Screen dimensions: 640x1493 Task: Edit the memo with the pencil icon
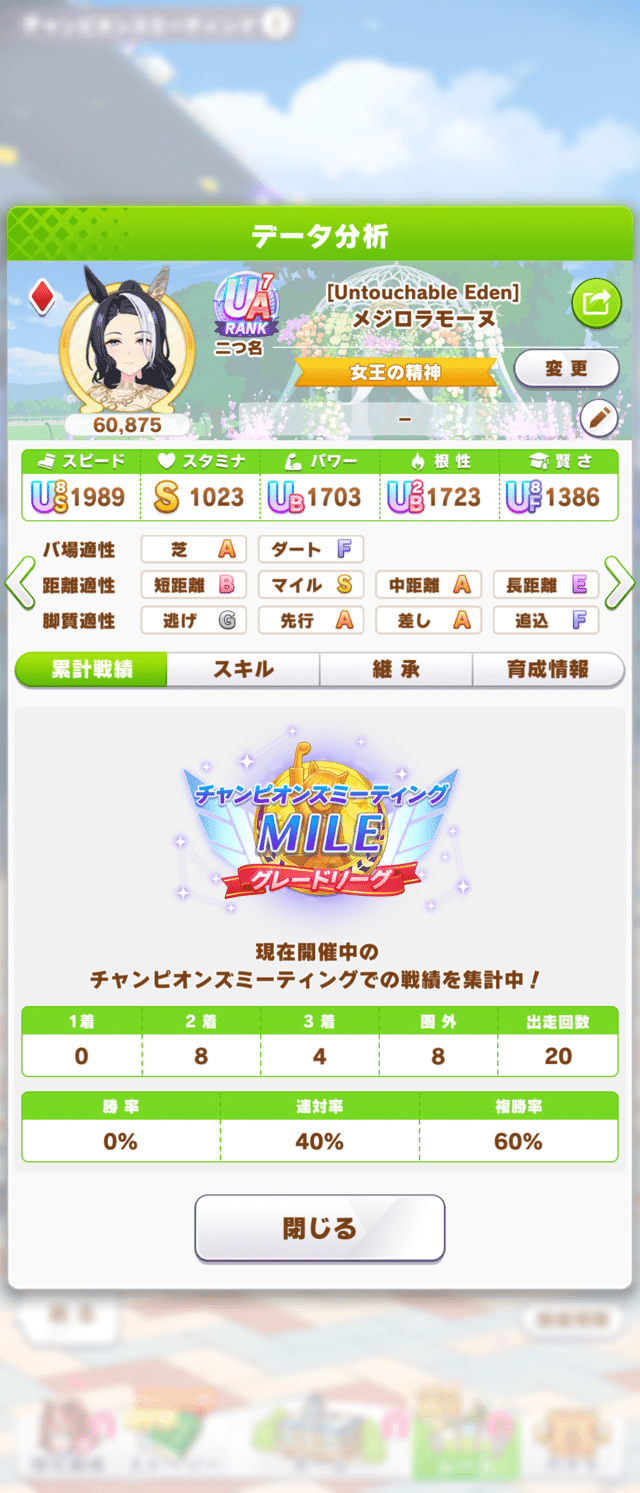(x=598, y=418)
